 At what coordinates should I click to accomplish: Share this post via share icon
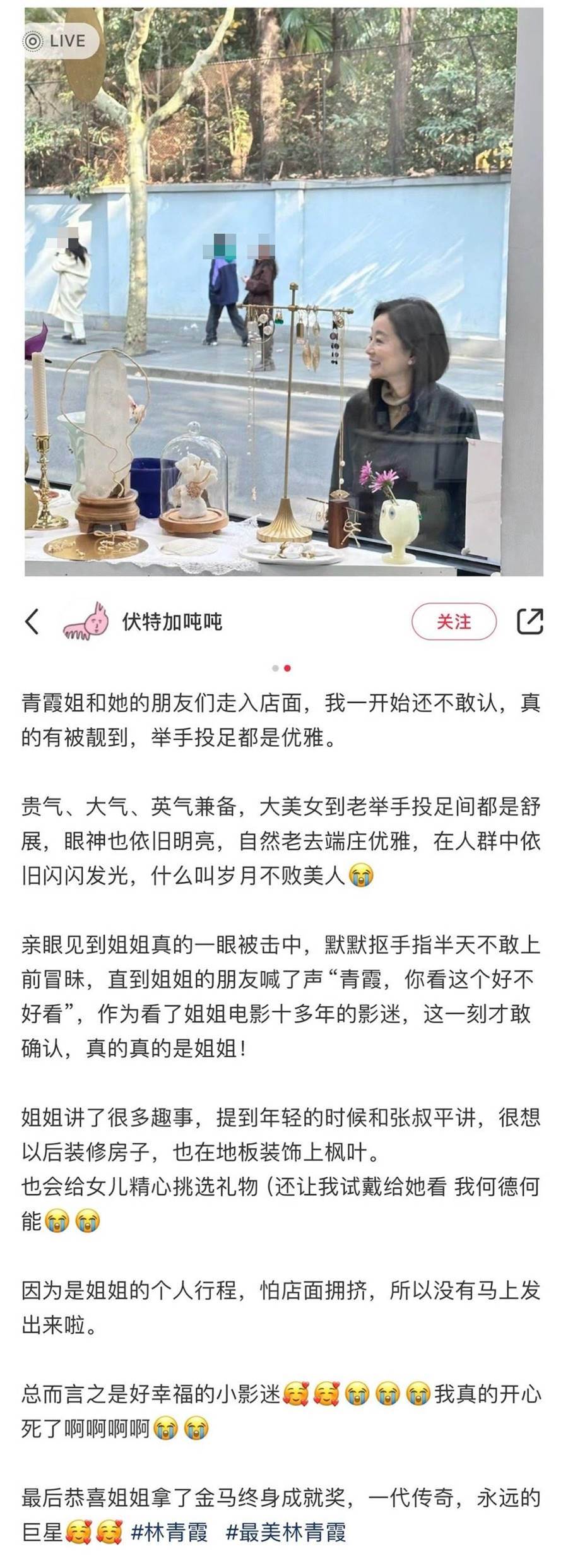coord(530,621)
